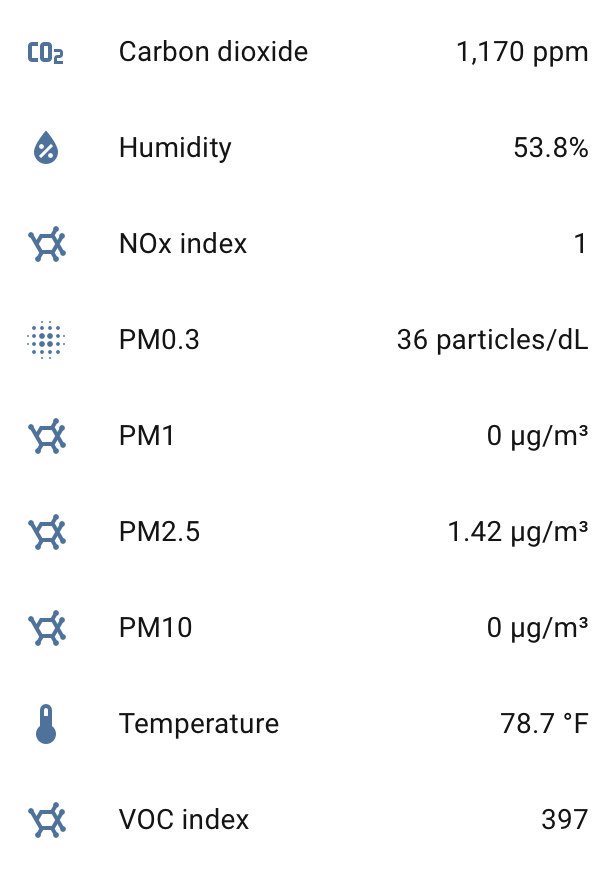Tap the PM10 sensor row
Image resolution: width=614 pixels, height=884 pixels.
point(155,628)
